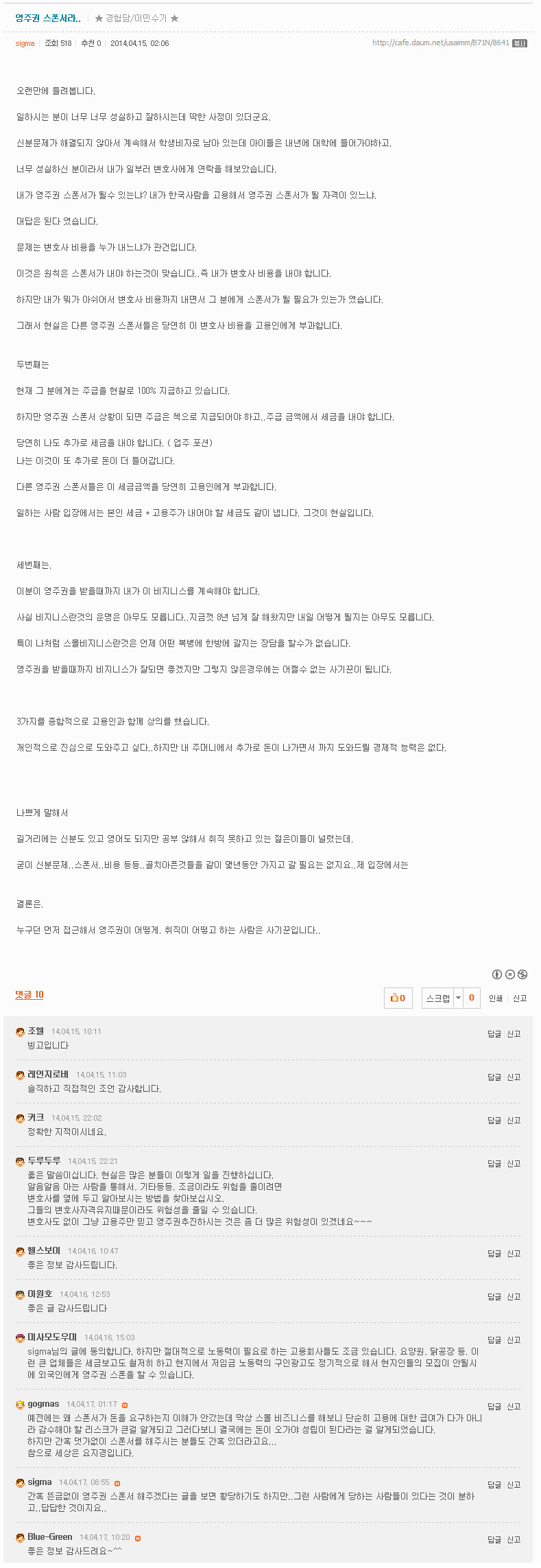Open commenter 헬스보이's profile
541x1568 pixels.
click(x=44, y=1250)
